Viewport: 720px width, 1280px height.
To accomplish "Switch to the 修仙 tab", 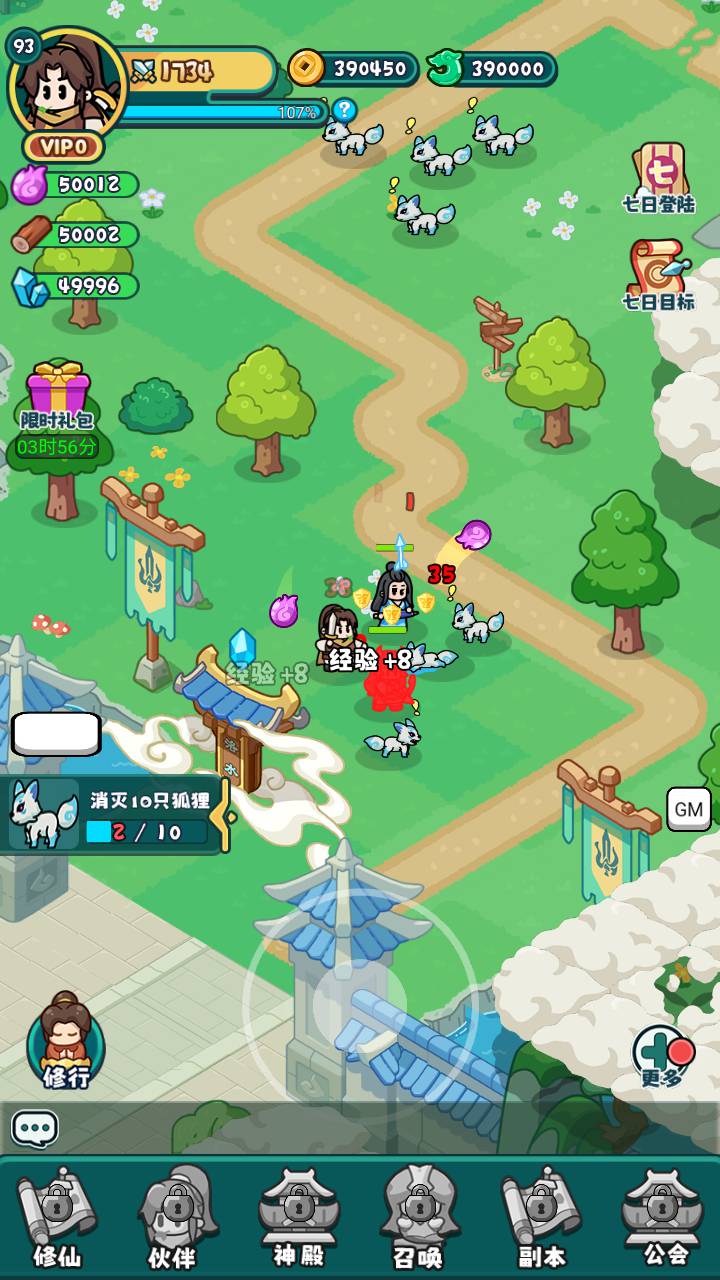I will pos(57,1218).
